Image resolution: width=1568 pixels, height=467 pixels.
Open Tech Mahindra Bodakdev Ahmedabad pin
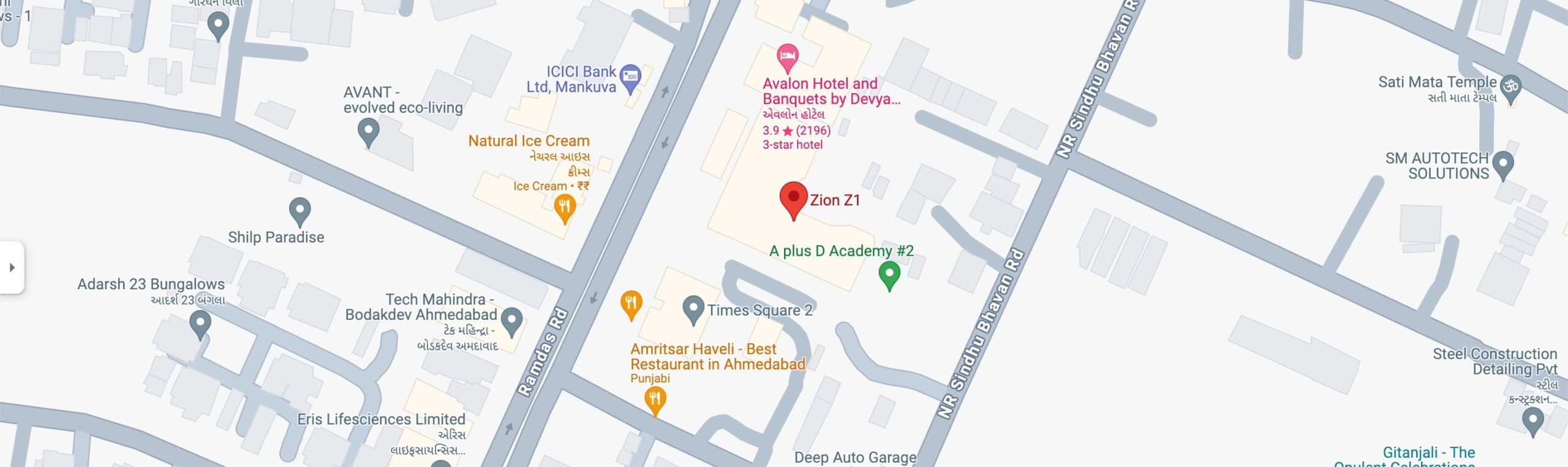tap(511, 320)
